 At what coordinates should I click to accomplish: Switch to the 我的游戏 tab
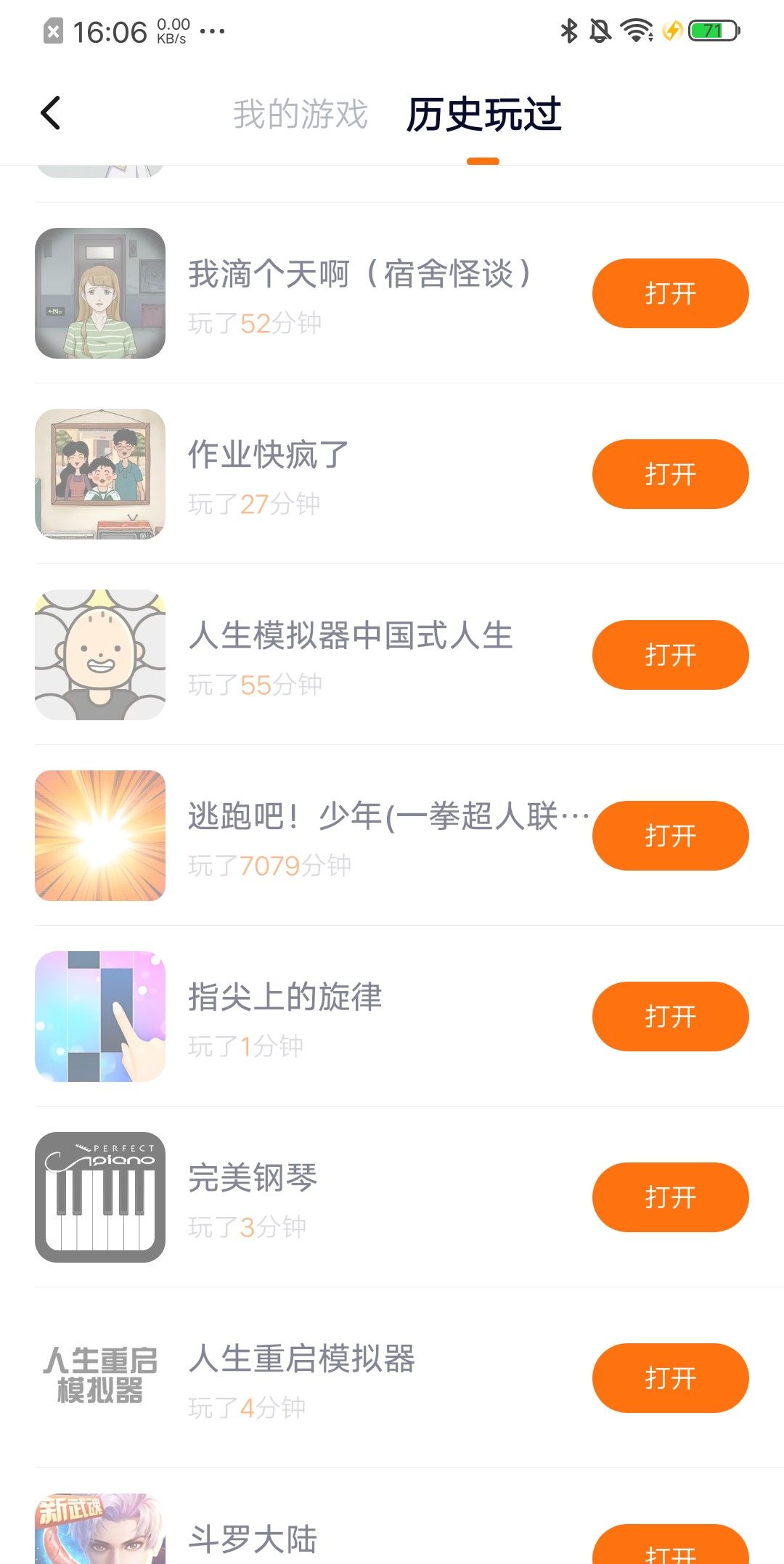point(300,114)
